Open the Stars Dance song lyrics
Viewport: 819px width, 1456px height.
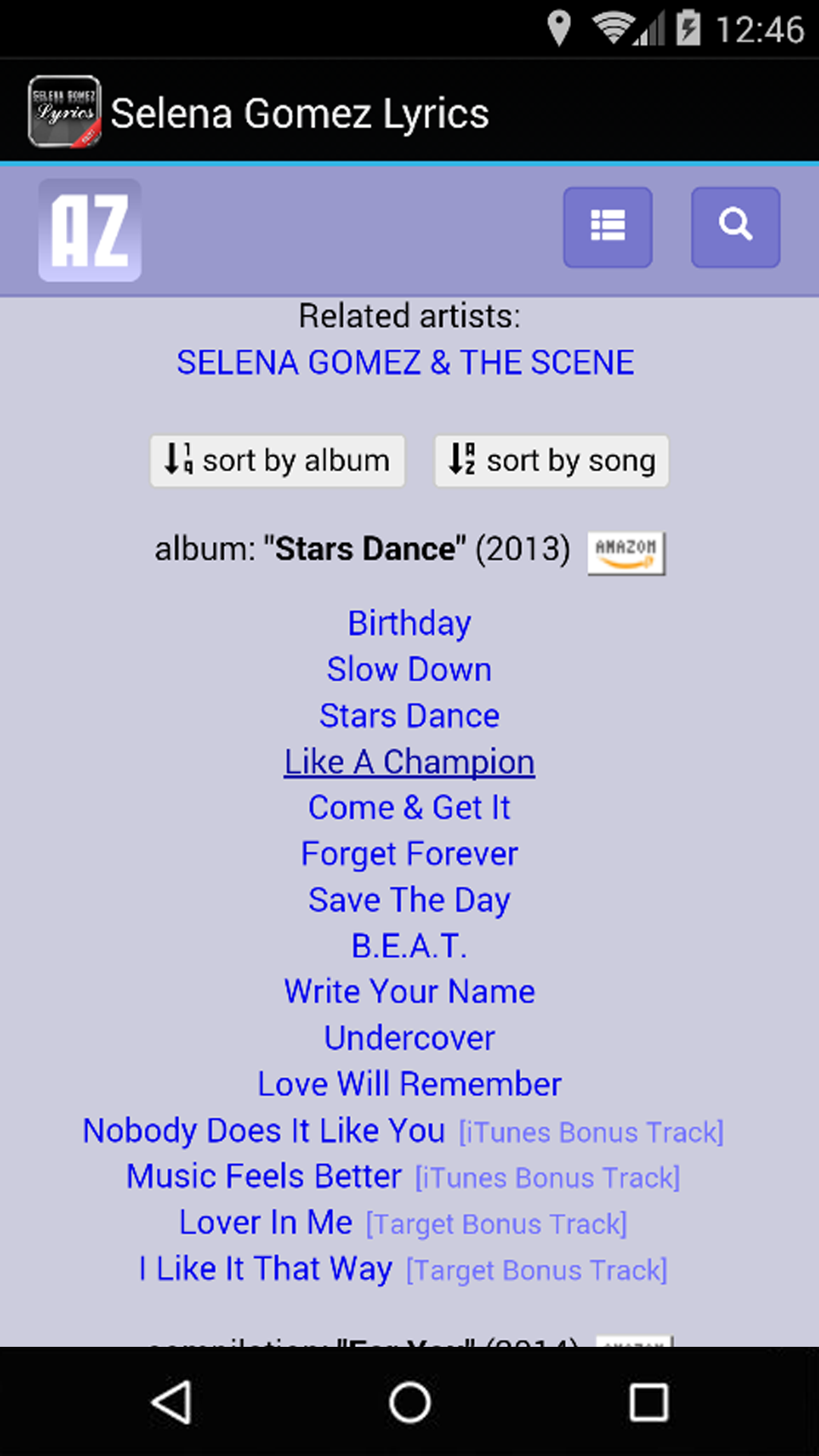point(409,716)
